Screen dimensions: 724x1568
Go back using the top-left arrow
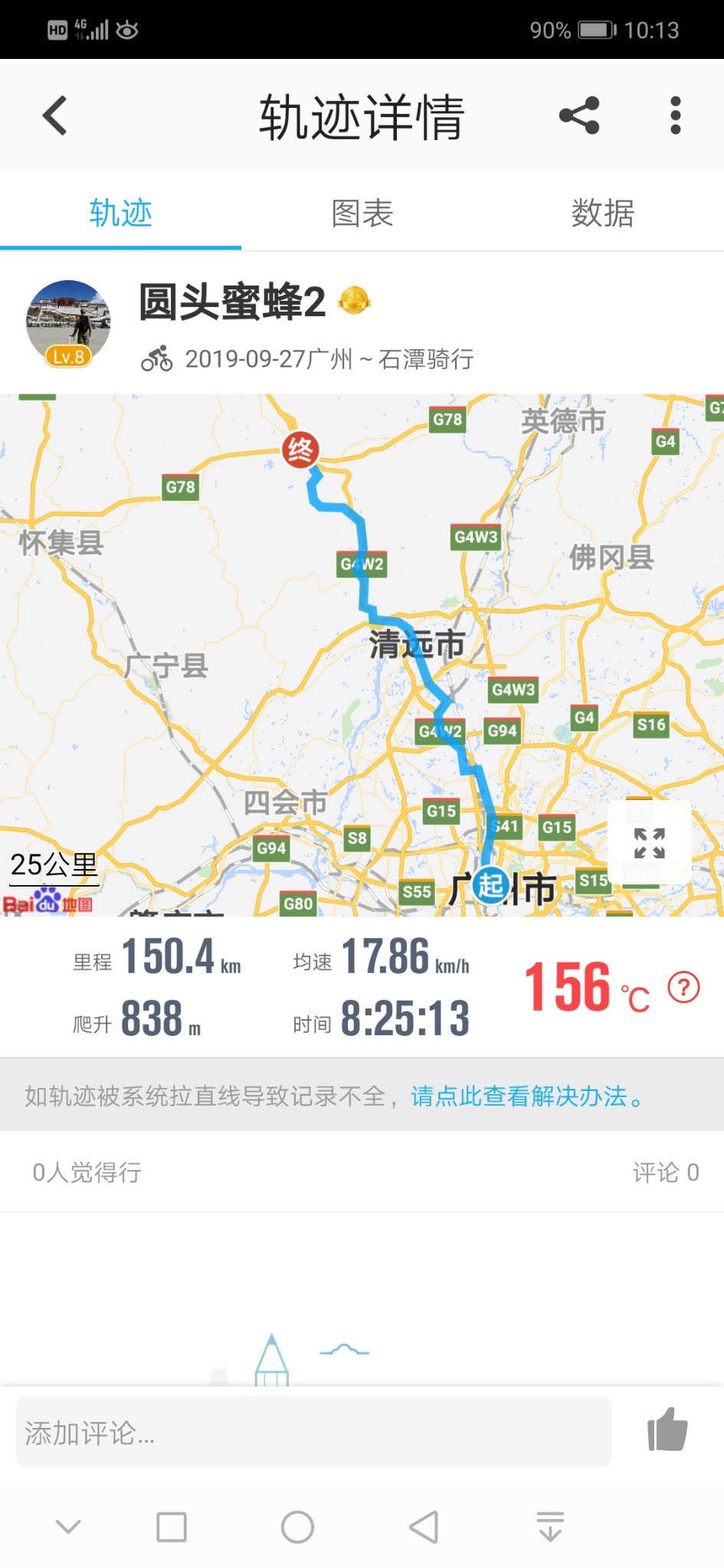point(55,116)
